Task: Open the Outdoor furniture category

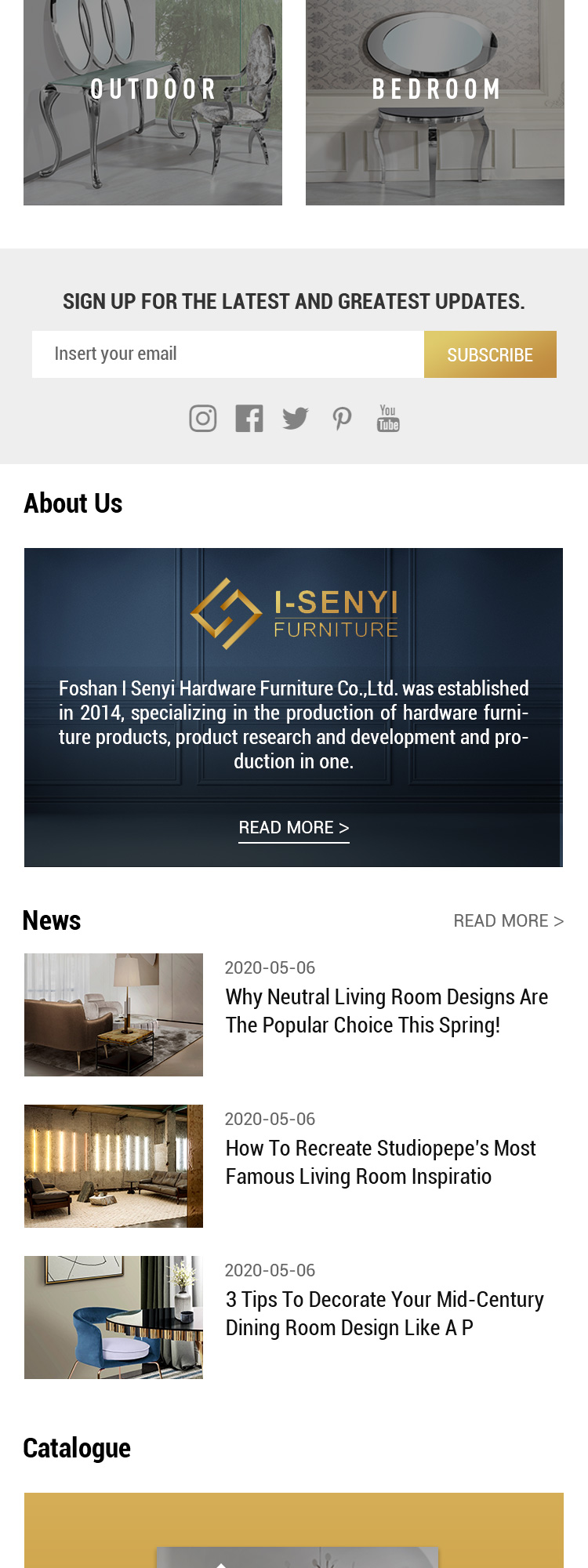Action: 153,102
